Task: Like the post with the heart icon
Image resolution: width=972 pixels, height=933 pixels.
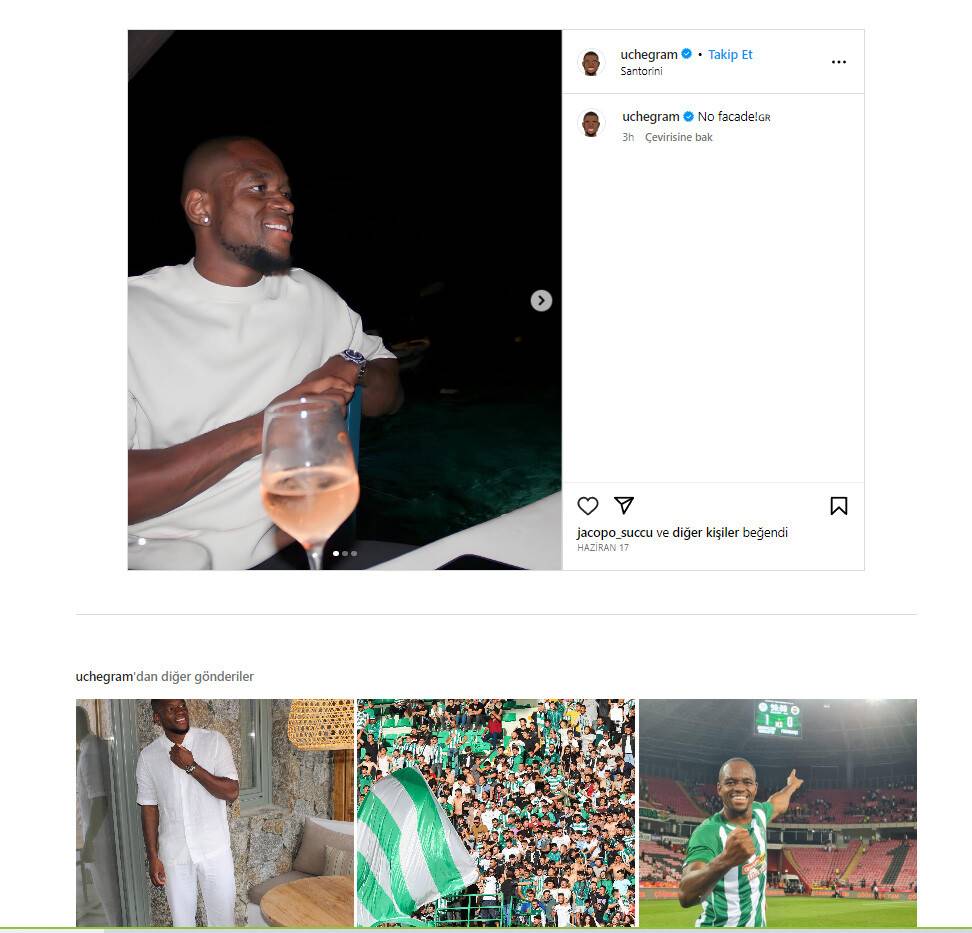Action: [x=588, y=506]
